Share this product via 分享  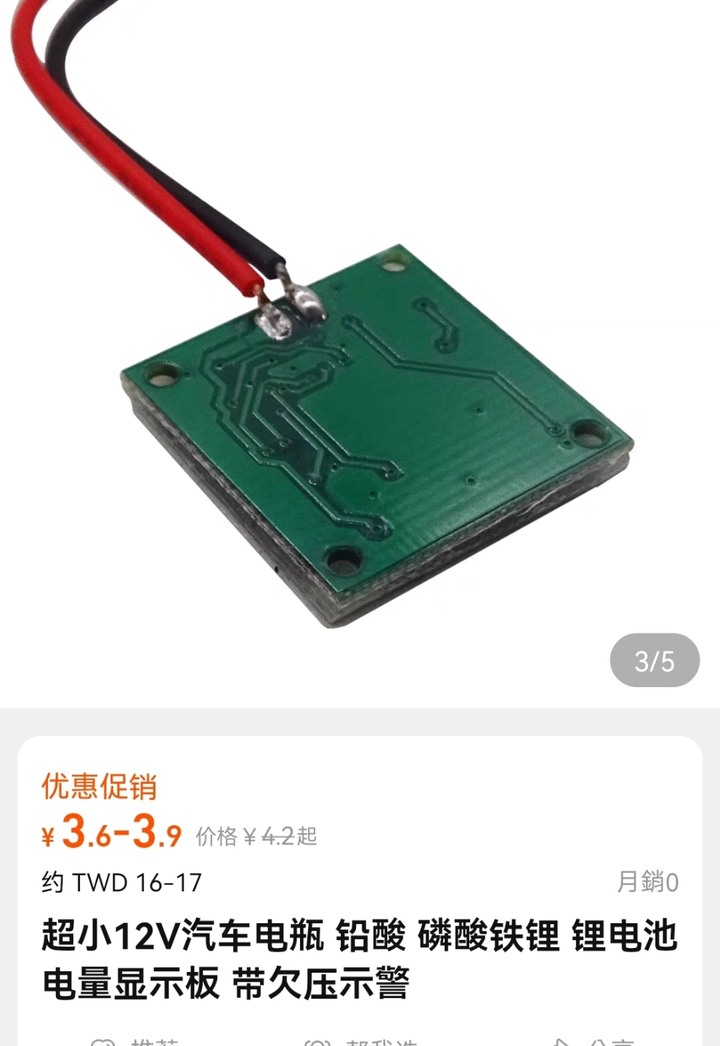595,1040
